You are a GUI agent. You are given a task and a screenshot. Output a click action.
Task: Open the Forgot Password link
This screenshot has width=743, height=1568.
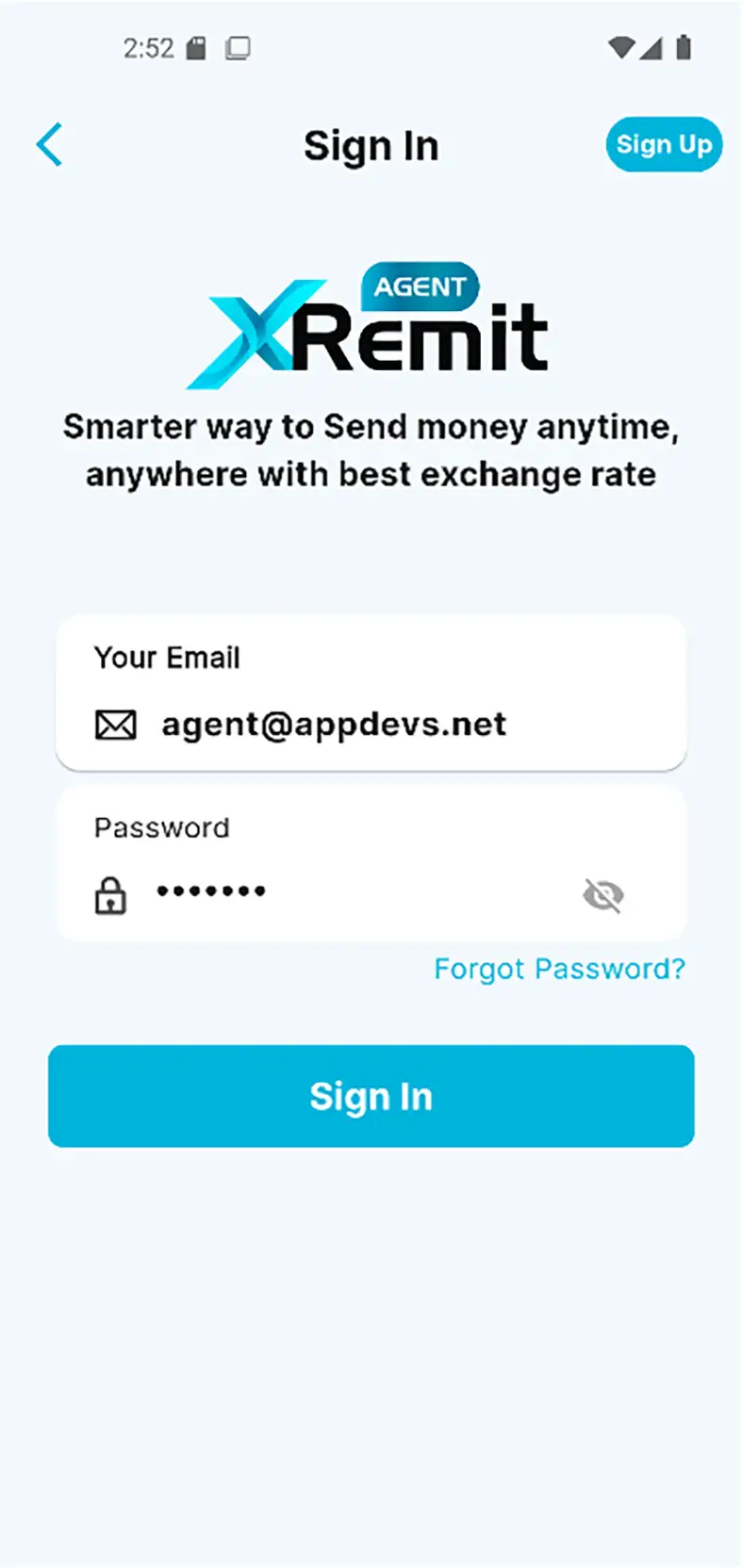[x=559, y=969]
